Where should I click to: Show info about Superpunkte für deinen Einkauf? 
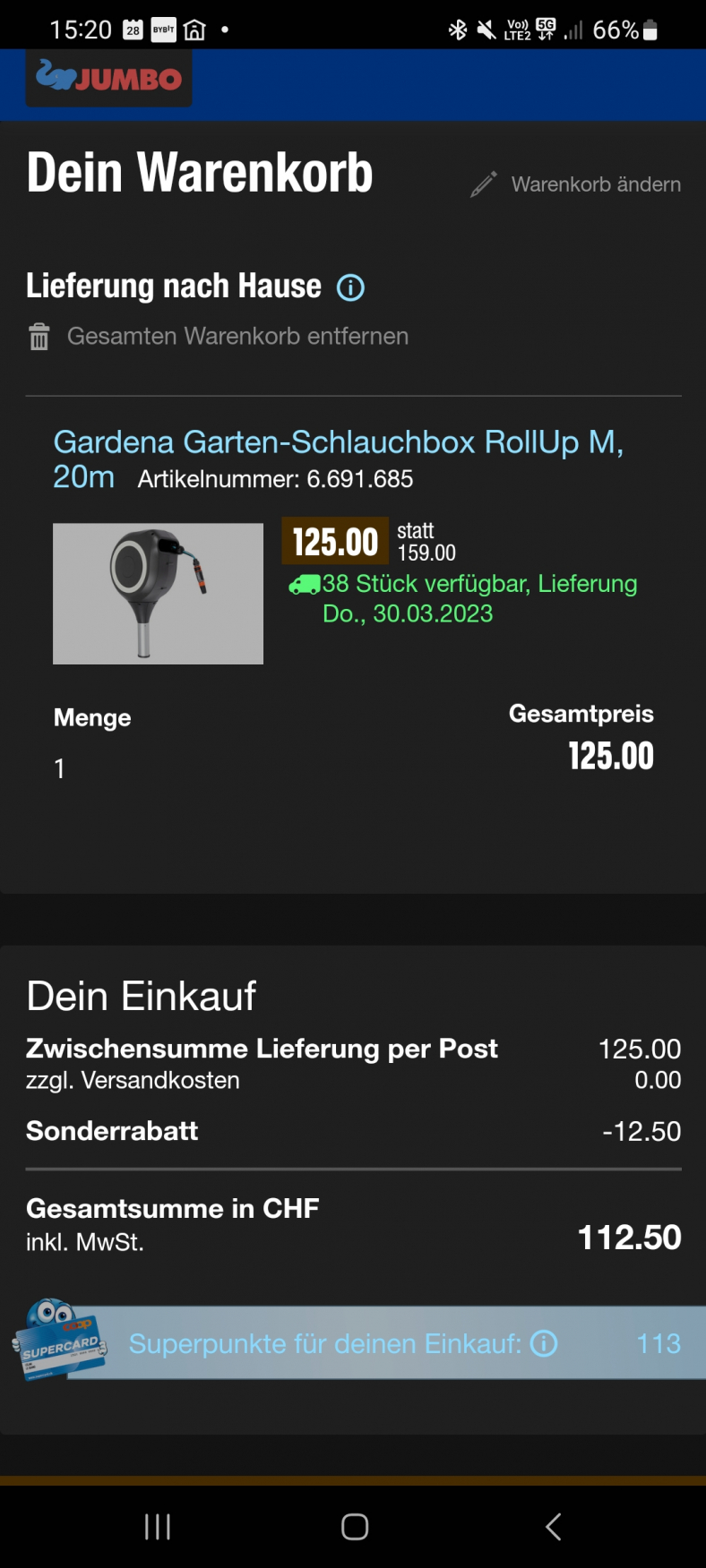544,1343
